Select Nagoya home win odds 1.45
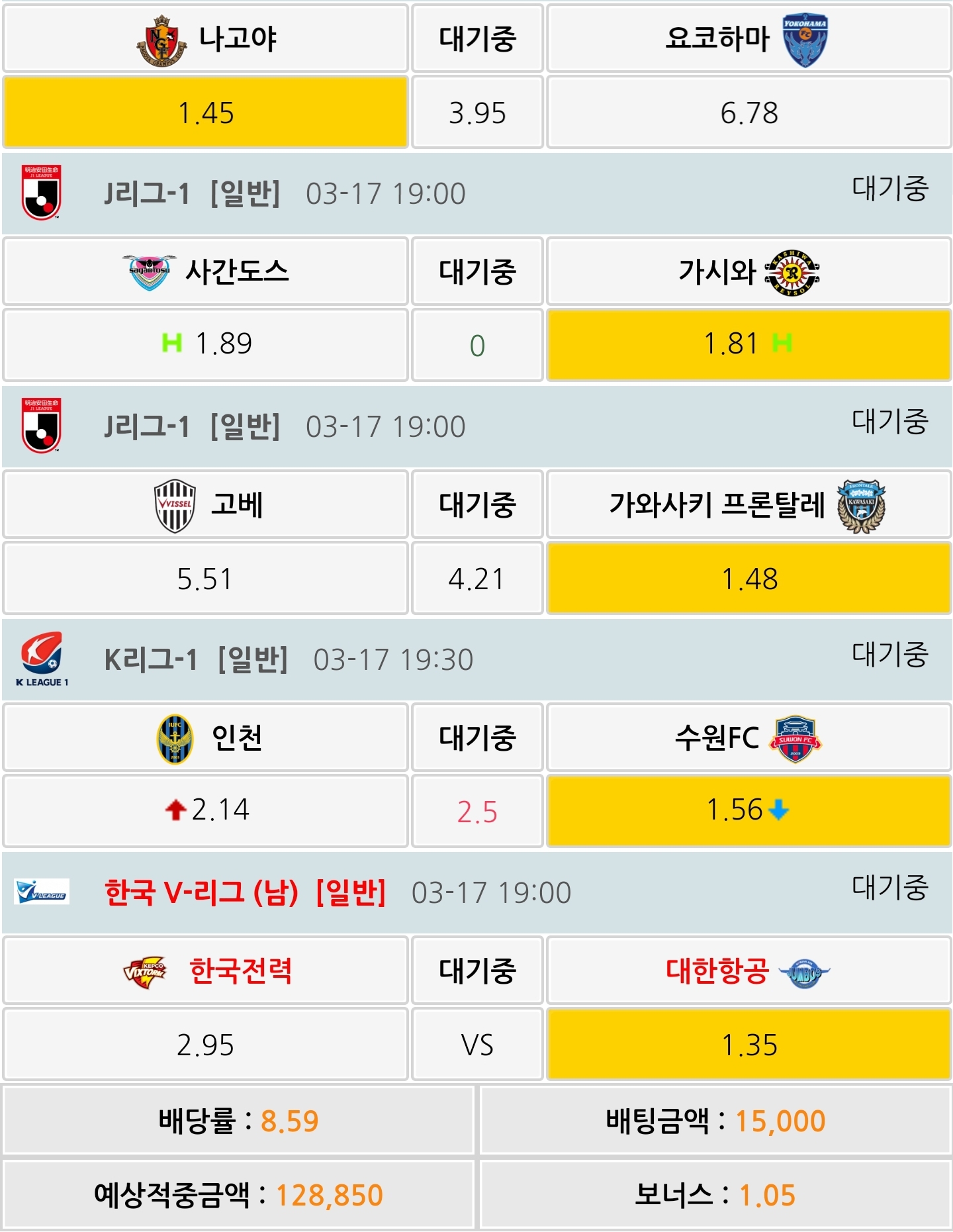Screen dimensions: 953x1232 [x=205, y=112]
